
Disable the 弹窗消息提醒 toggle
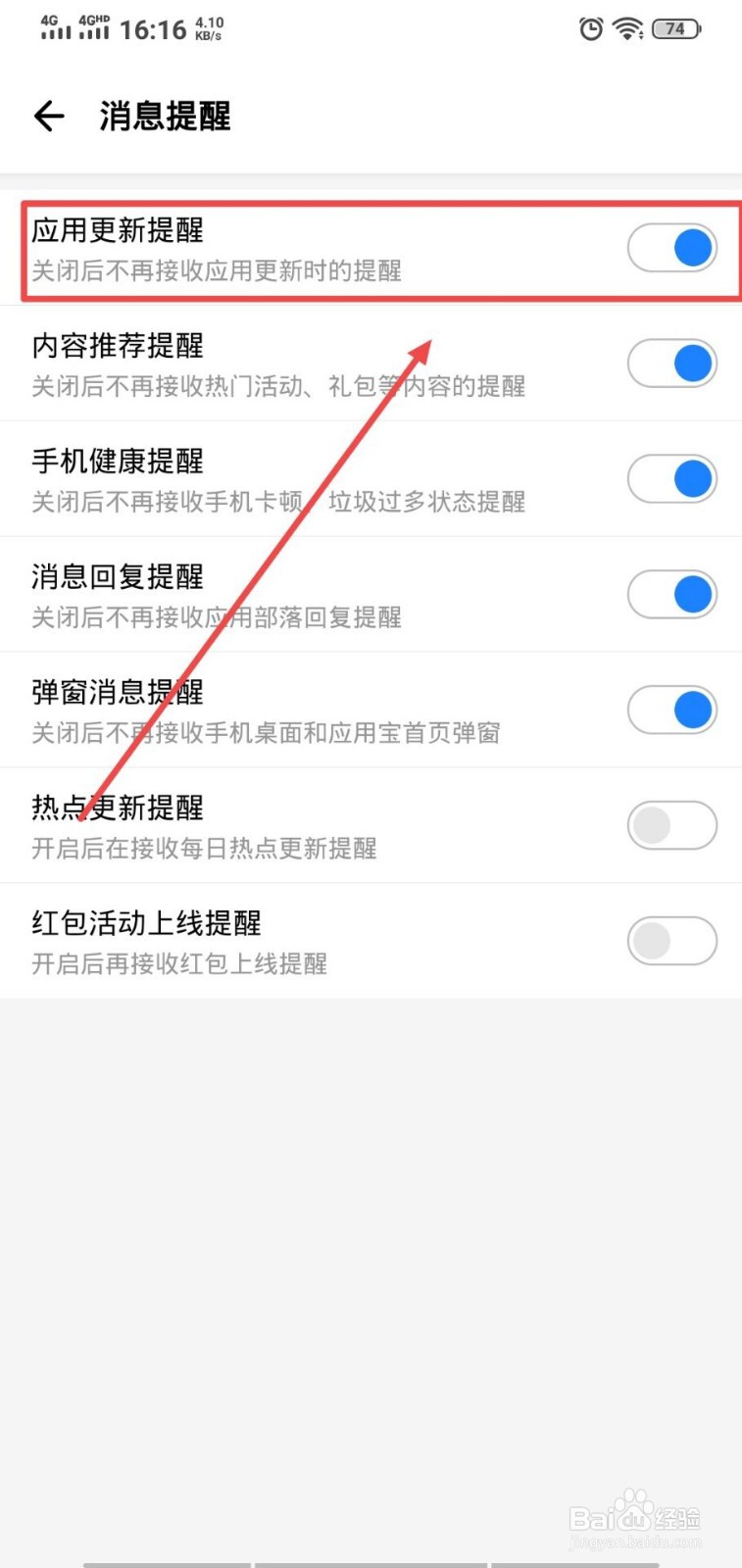(672, 710)
